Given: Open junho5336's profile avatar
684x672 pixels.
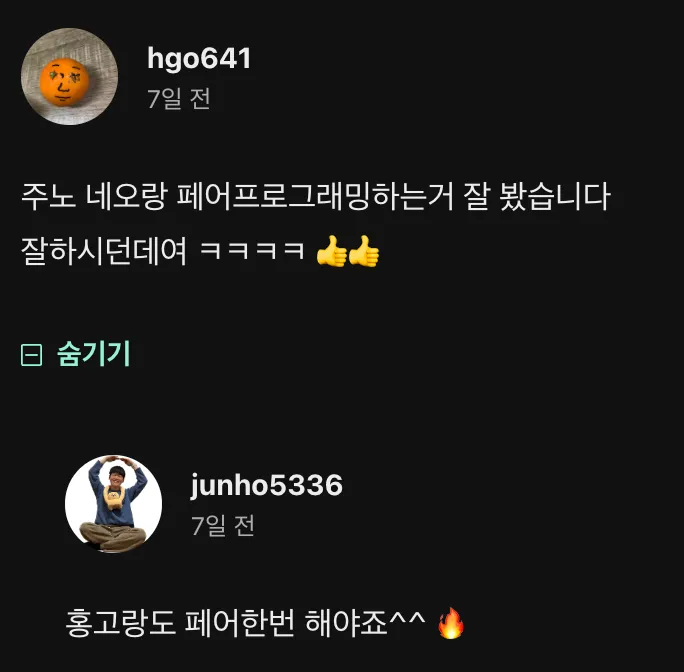Looking at the screenshot, I should pyautogui.click(x=113, y=504).
